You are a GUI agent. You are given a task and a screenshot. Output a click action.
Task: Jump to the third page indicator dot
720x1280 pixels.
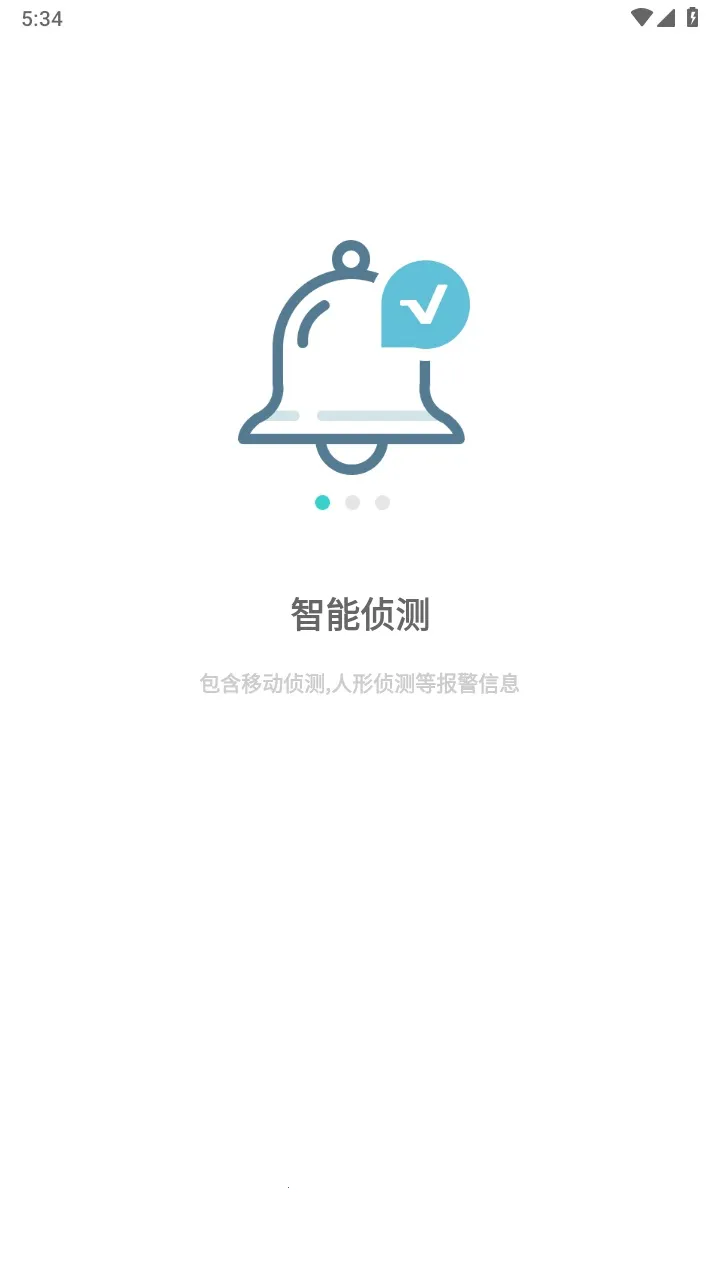(382, 502)
